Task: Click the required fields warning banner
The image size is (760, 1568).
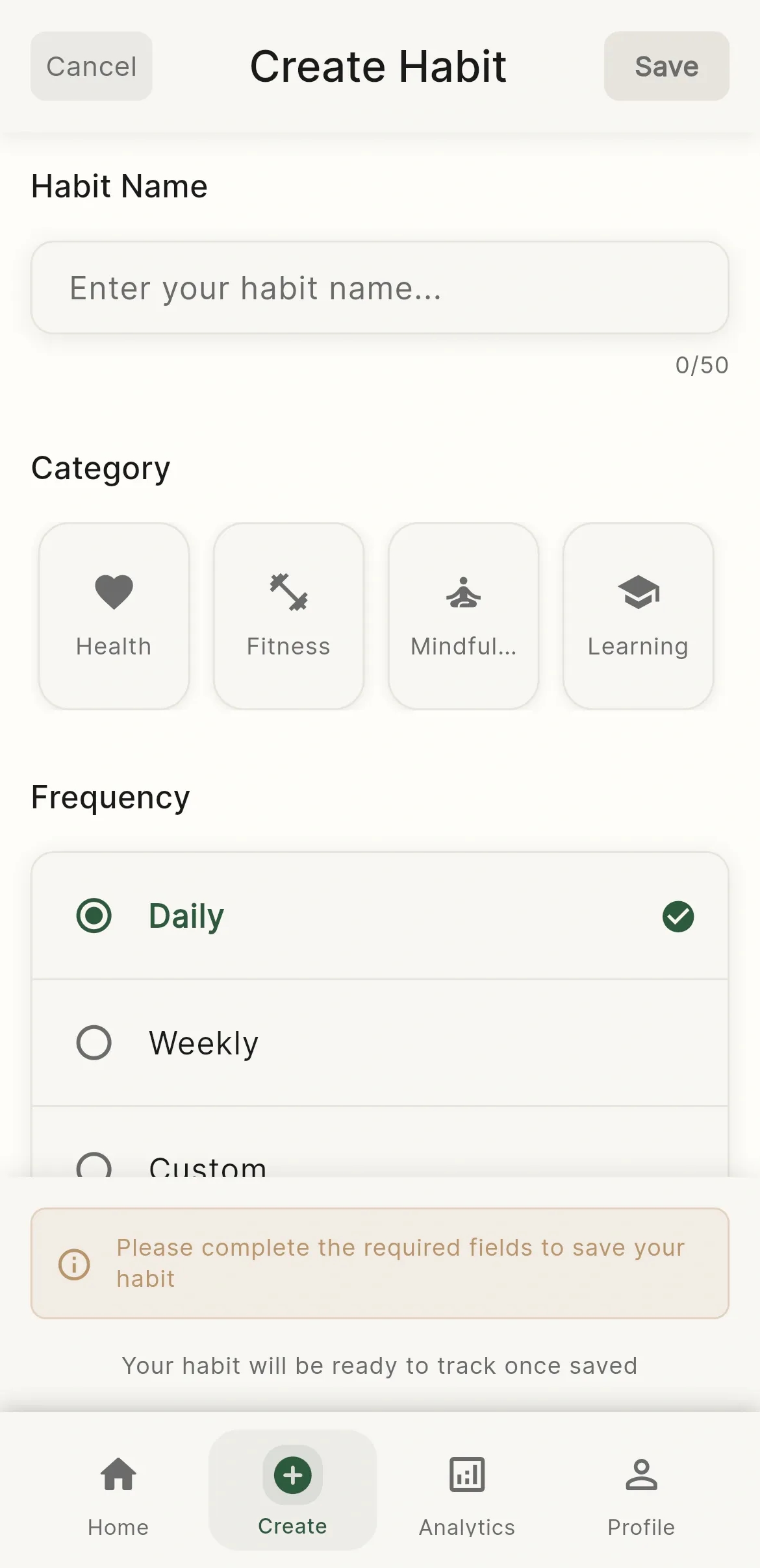Action: [380, 1263]
